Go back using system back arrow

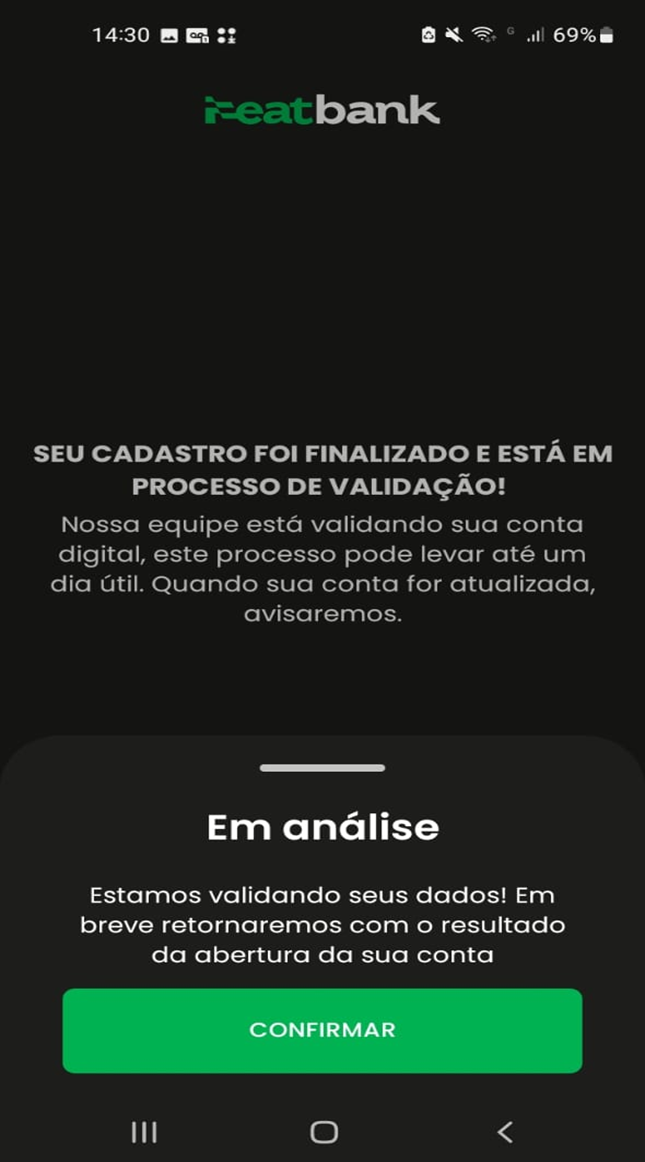point(505,1131)
